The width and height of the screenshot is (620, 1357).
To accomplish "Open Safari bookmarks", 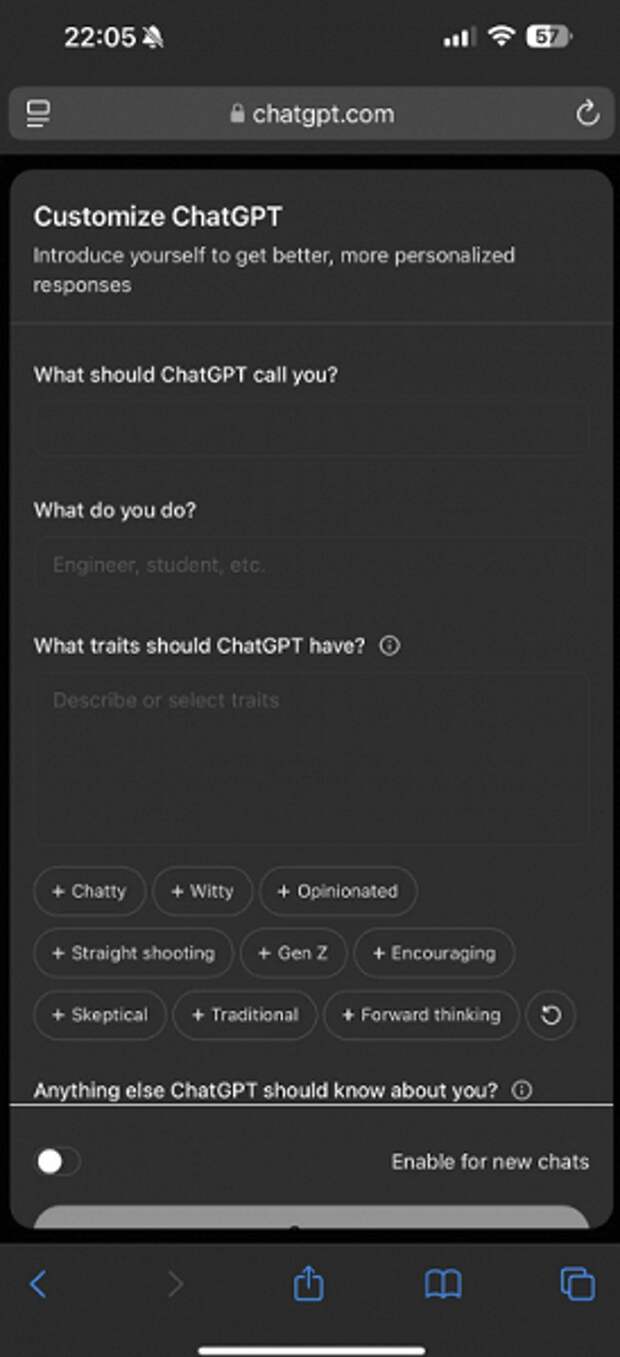I will click(x=443, y=1284).
